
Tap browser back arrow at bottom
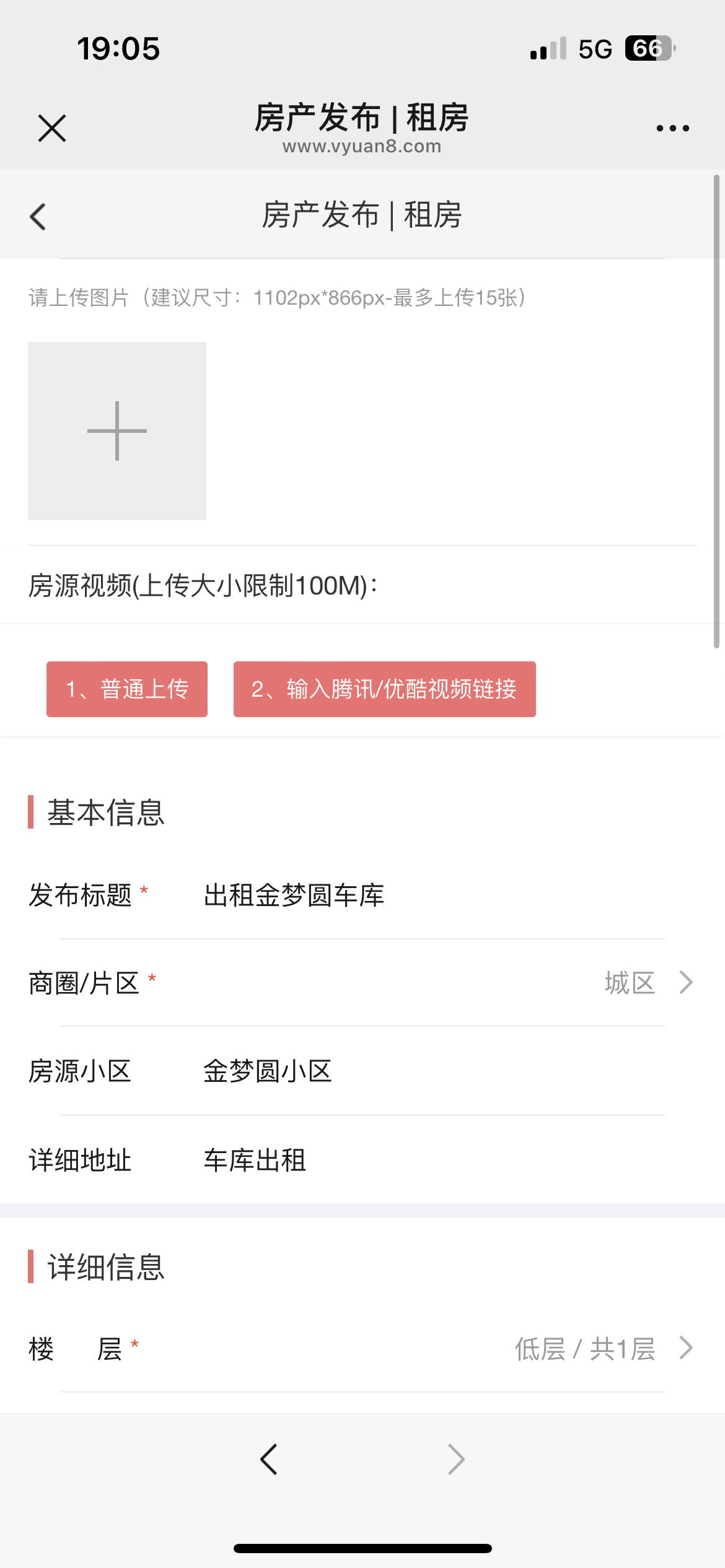[269, 1460]
